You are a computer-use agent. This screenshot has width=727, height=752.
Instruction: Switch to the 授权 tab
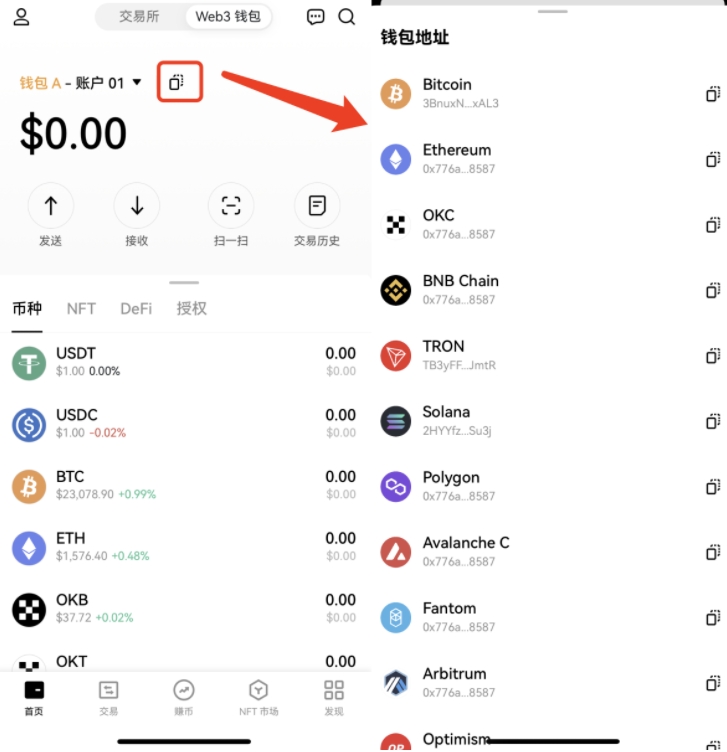[x=191, y=308]
